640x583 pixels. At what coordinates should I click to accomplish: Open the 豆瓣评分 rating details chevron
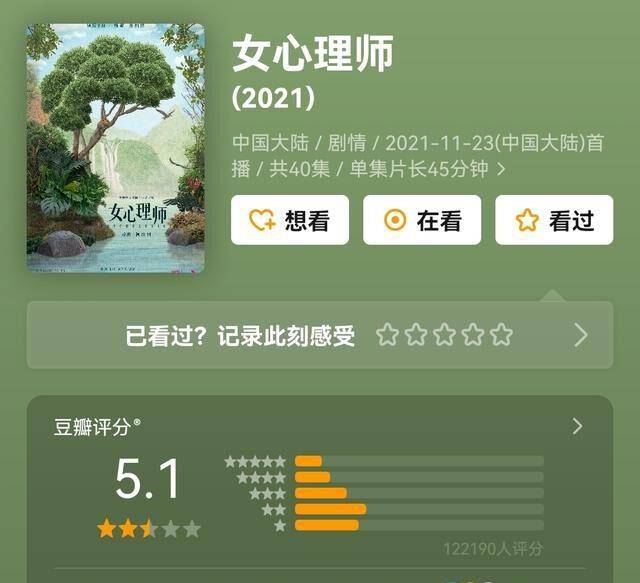pyautogui.click(x=577, y=426)
